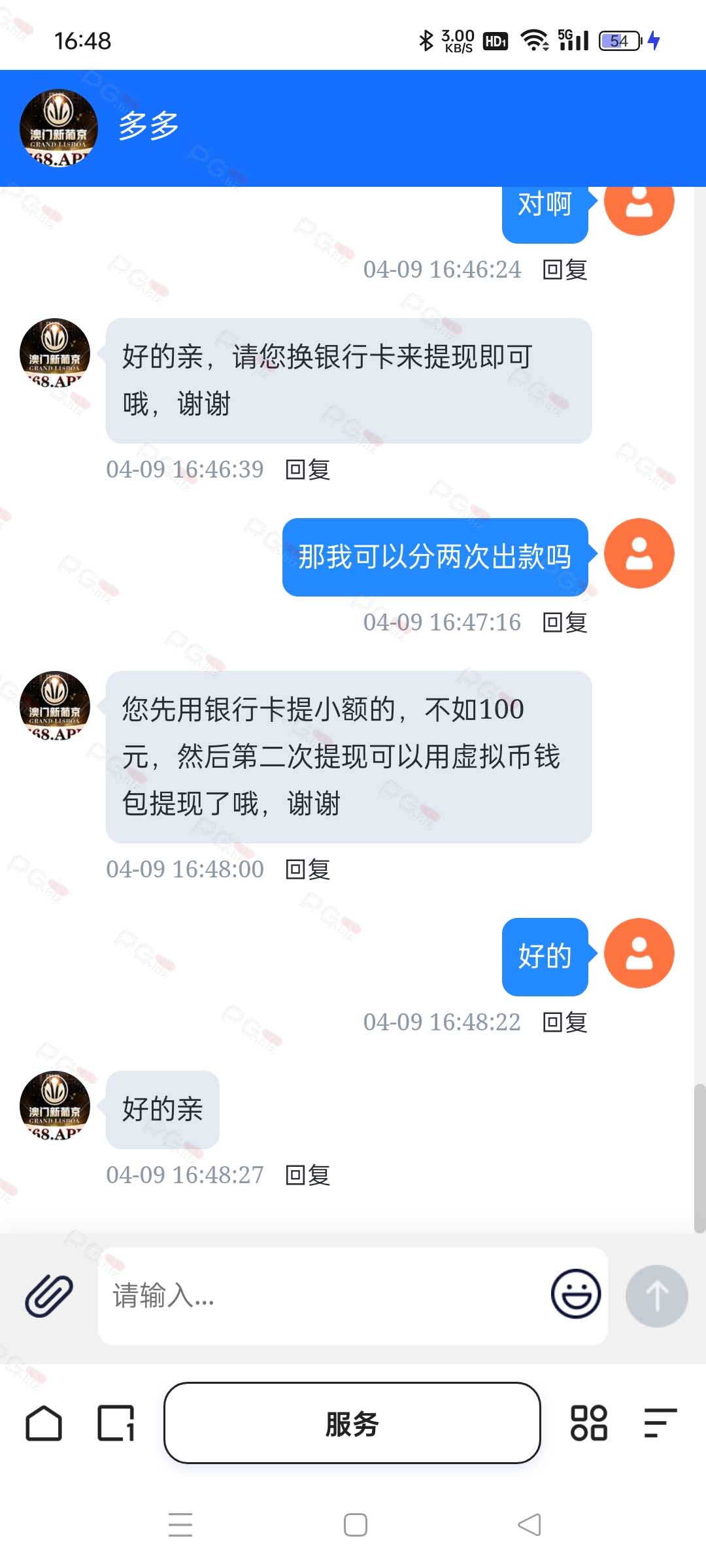Tap the paperclip attachment icon
This screenshot has height=1568, width=706.
pos(49,1295)
